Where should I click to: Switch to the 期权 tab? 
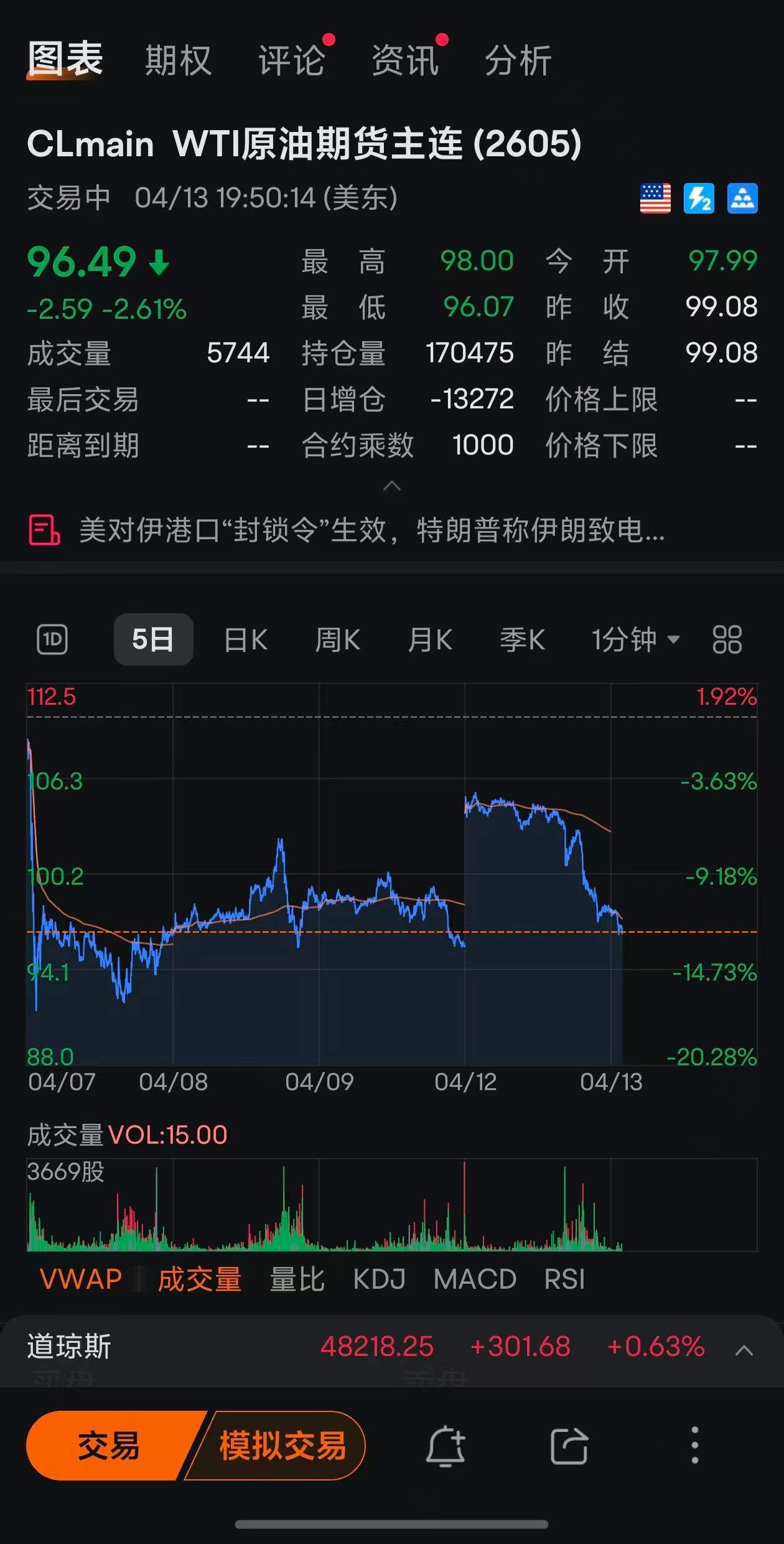tap(178, 61)
